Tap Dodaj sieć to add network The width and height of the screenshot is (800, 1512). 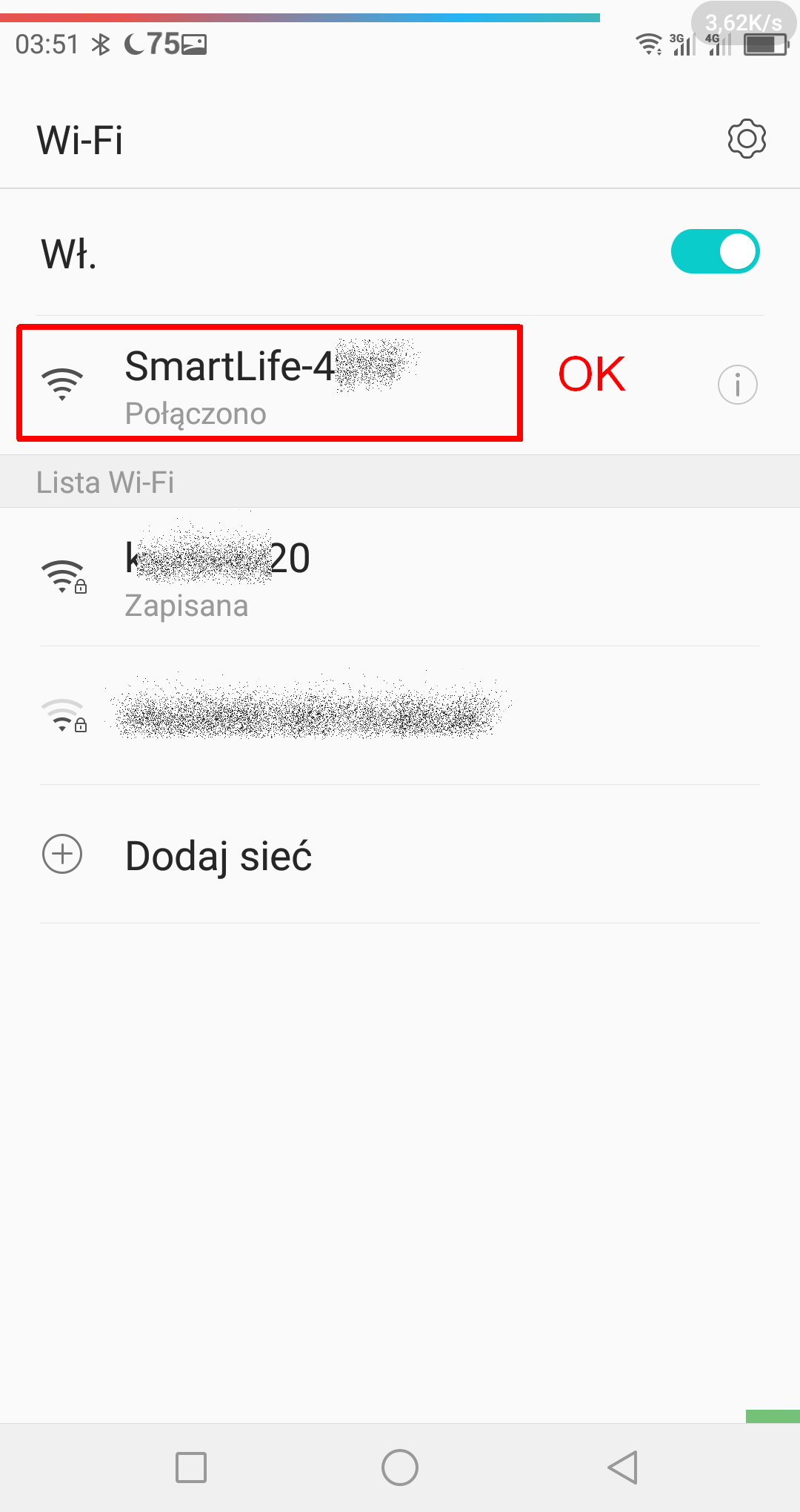pos(218,855)
